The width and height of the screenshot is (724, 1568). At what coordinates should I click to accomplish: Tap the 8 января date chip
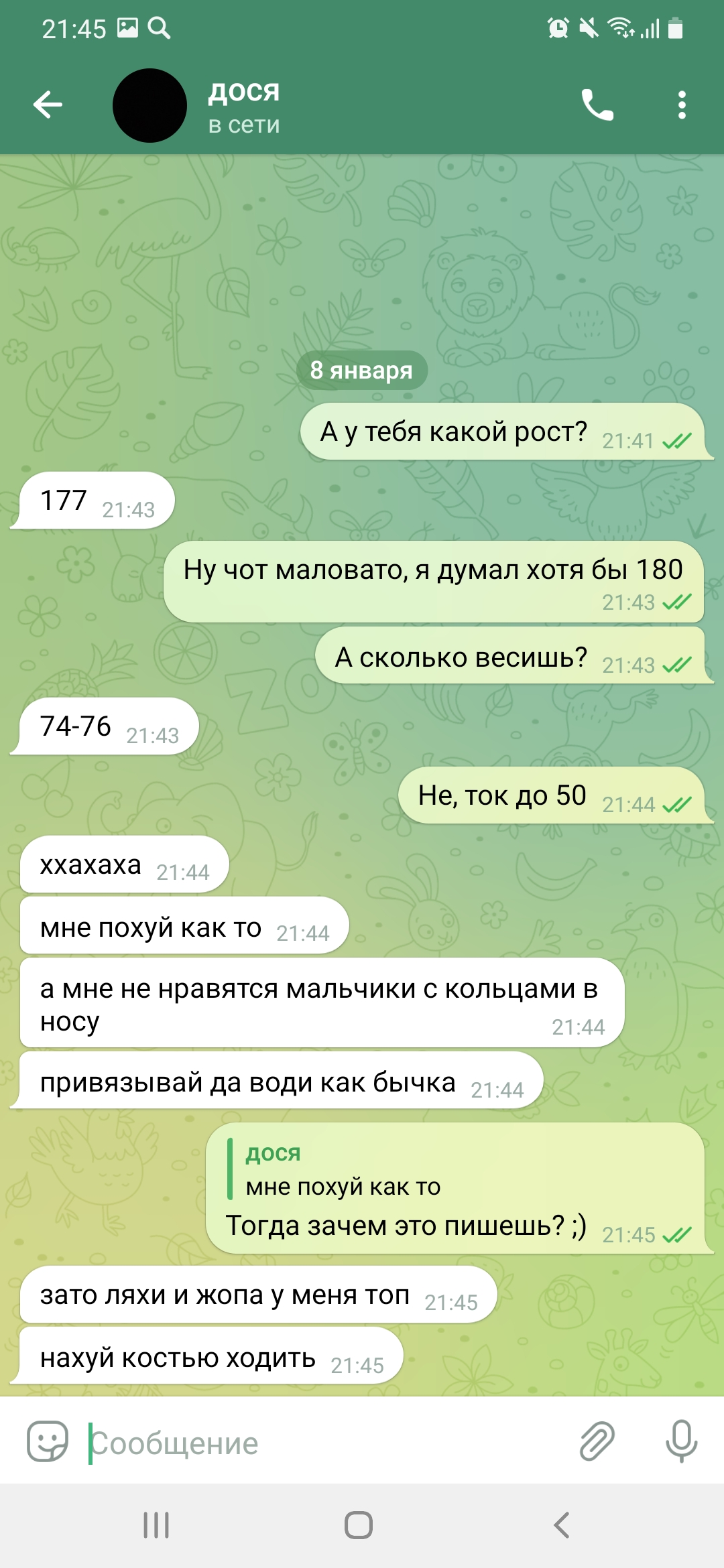coord(361,370)
